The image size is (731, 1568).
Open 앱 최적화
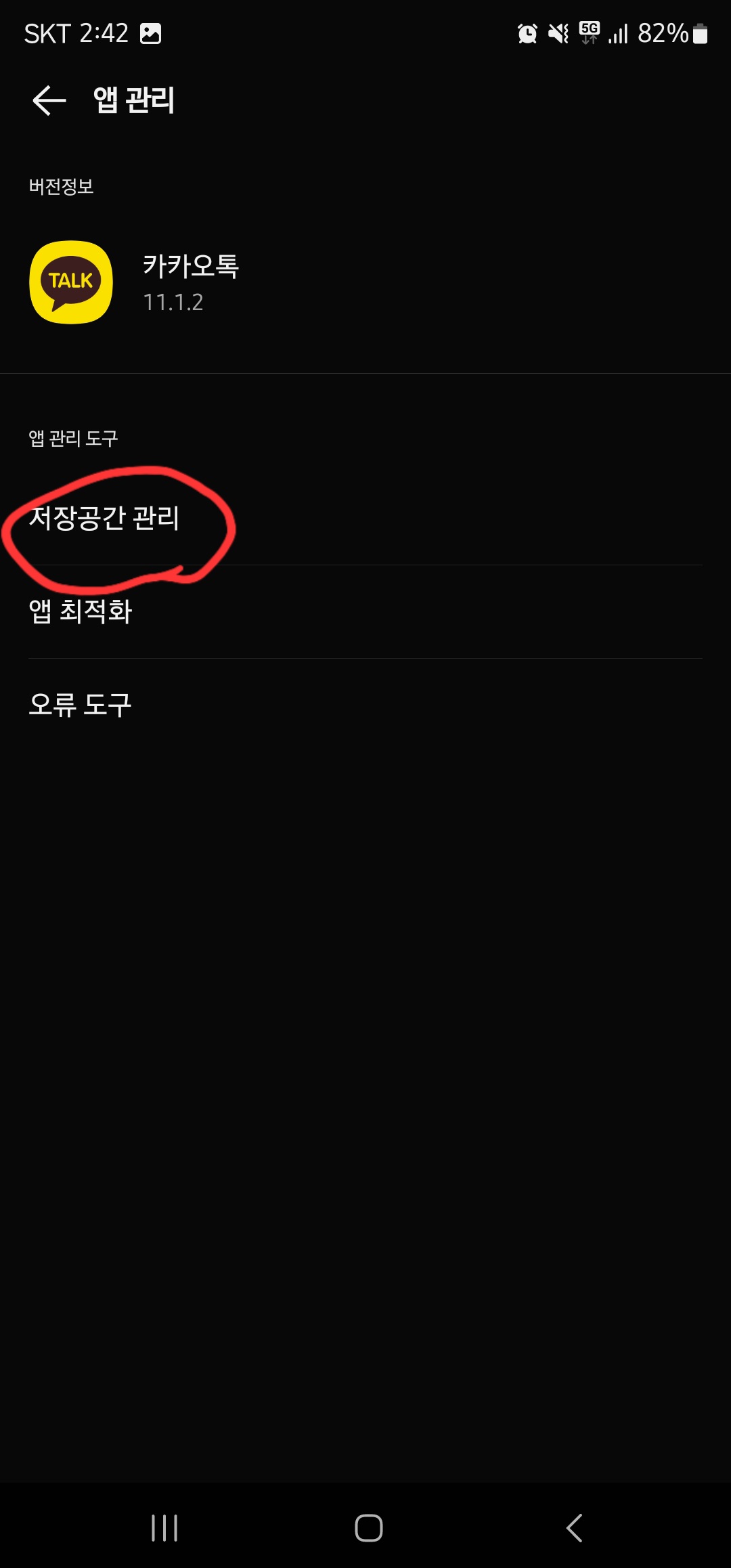point(81,611)
